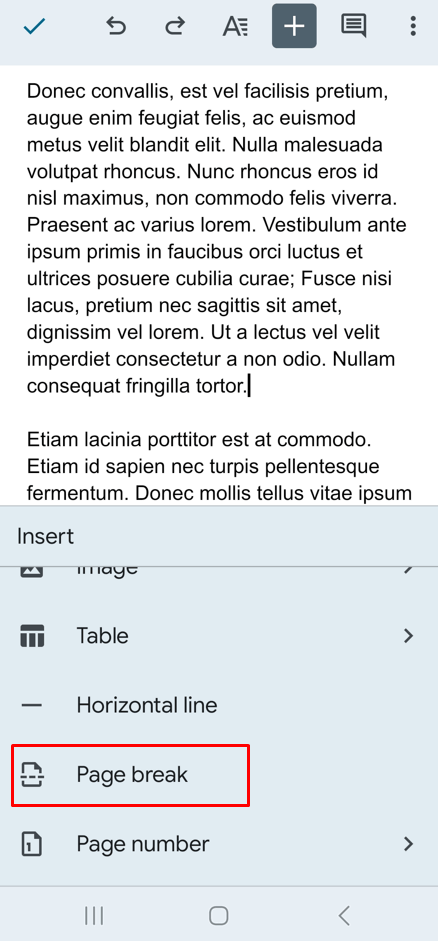Redo the last undone change

click(175, 26)
